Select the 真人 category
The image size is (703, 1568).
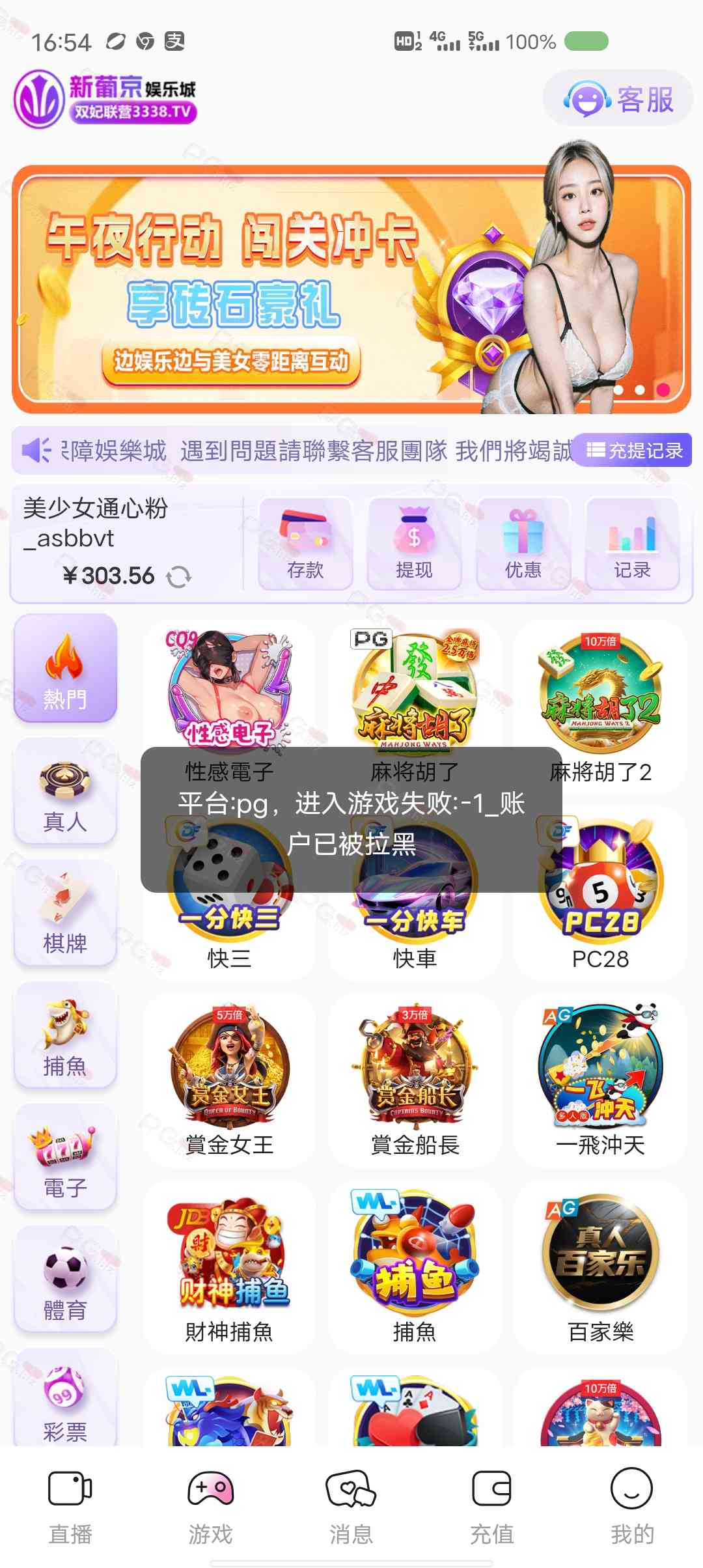(x=65, y=791)
